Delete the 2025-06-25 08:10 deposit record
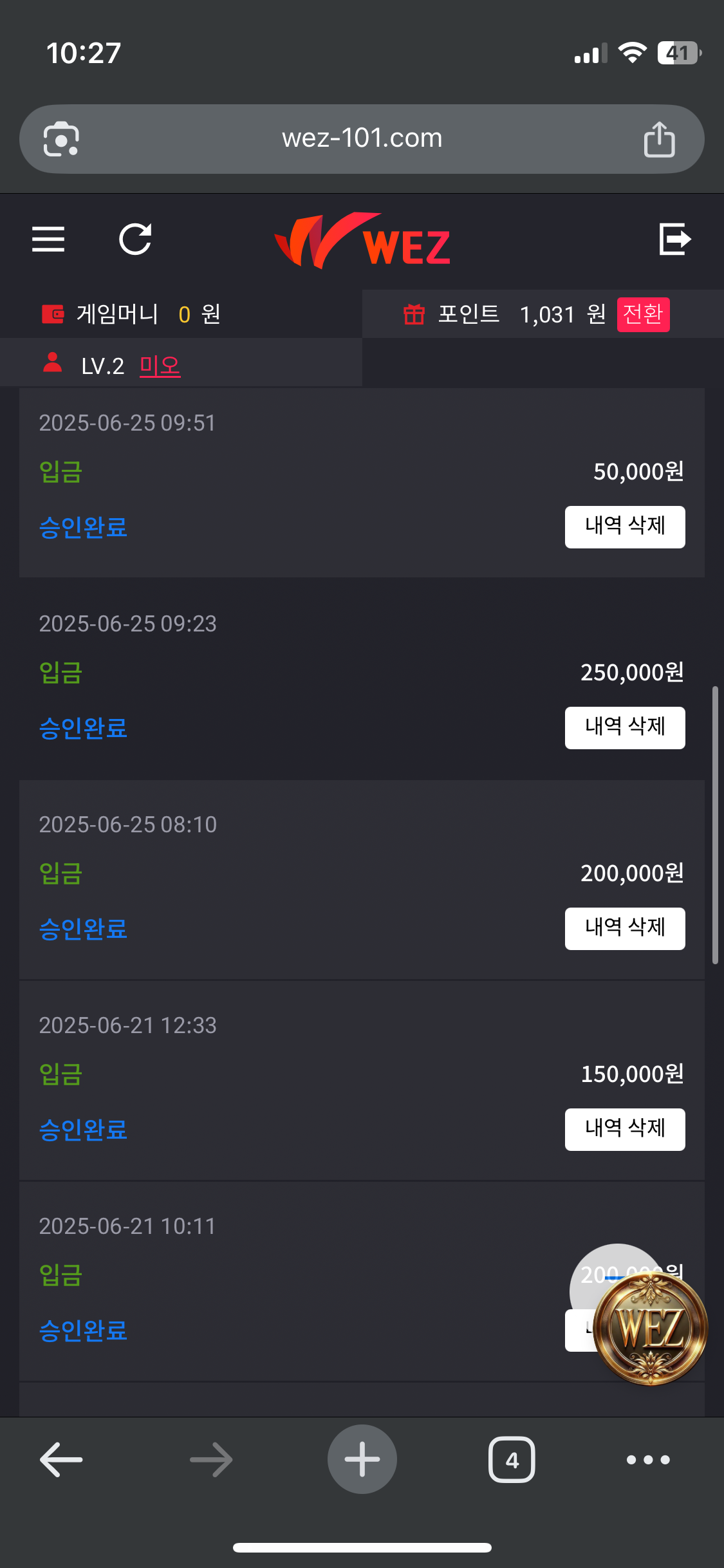The width and height of the screenshot is (724, 1568). tap(625, 928)
